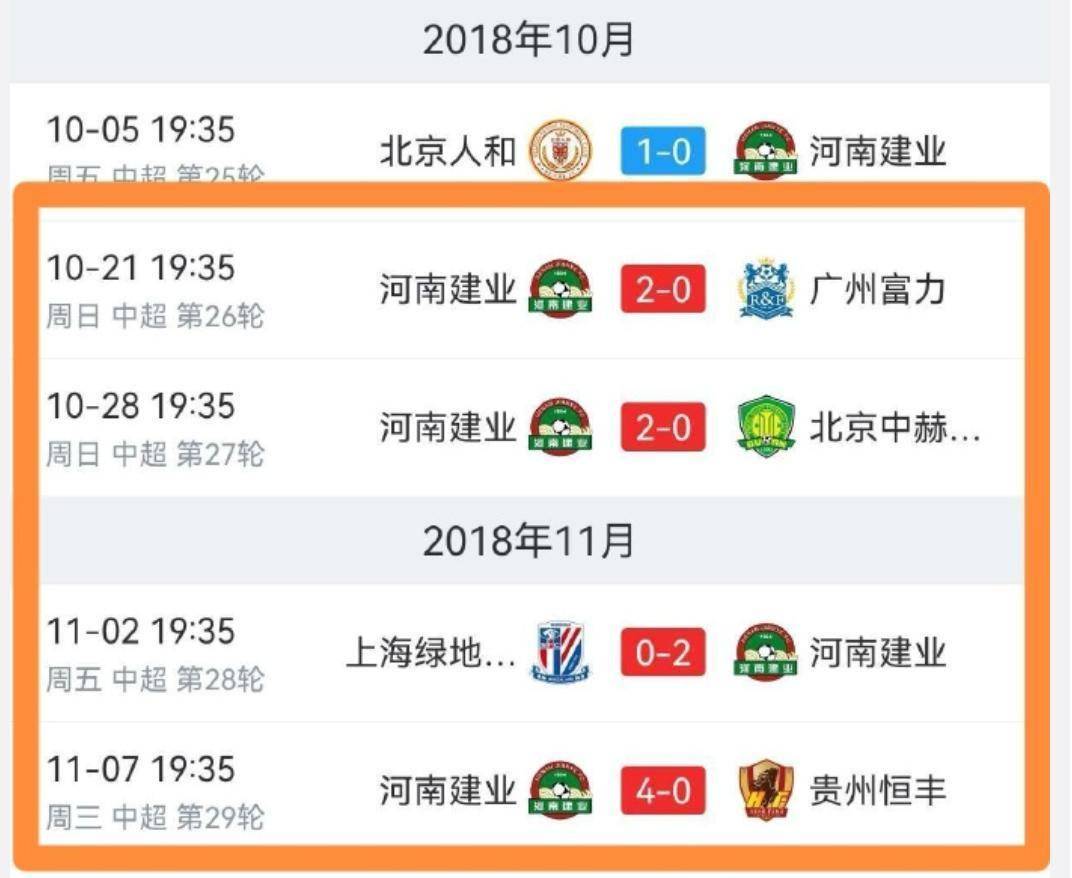Image resolution: width=1072 pixels, height=878 pixels.
Task: Open the 上海绿地 vs 河南建业 0-2 match
Action: click(x=662, y=653)
